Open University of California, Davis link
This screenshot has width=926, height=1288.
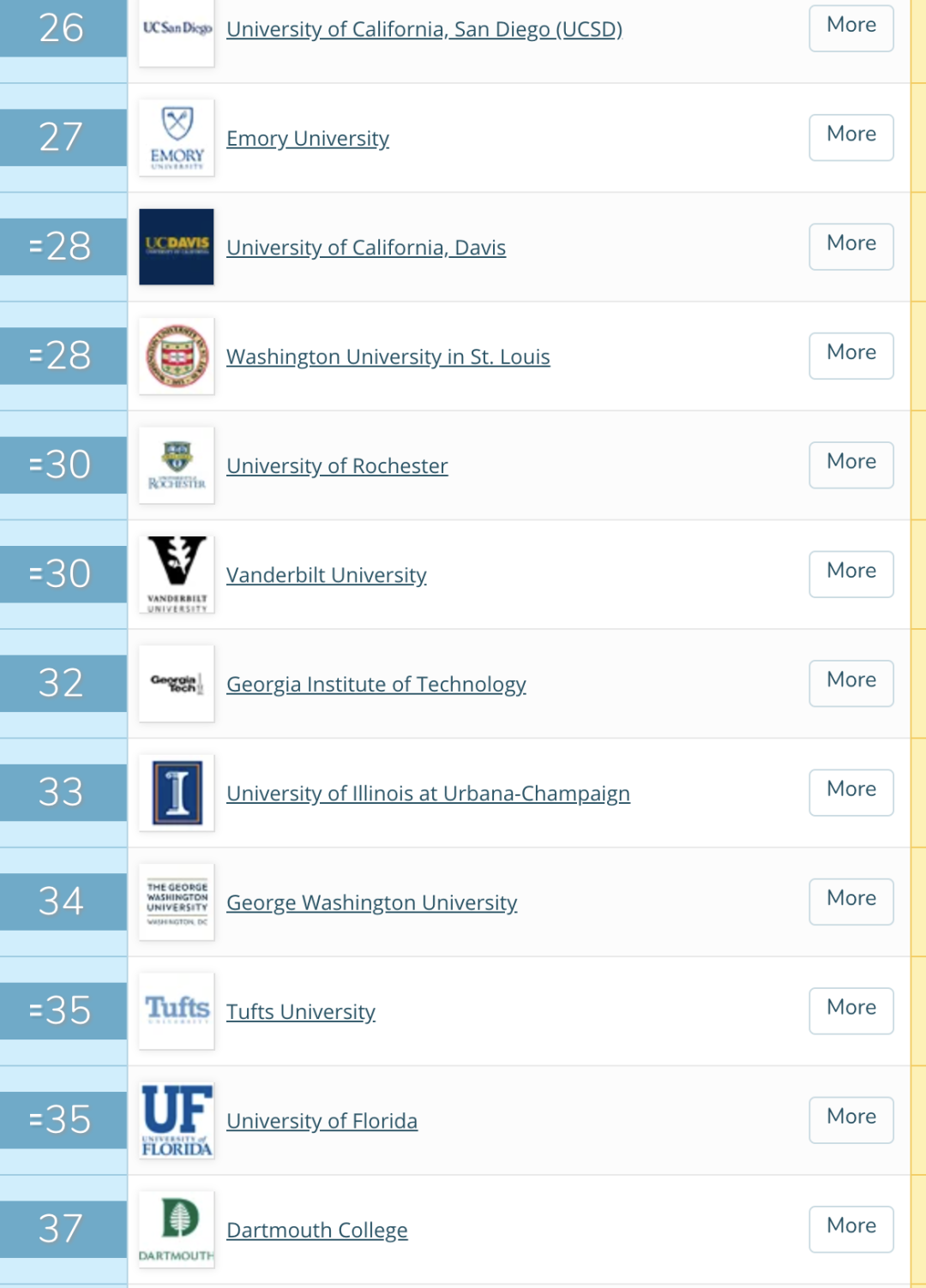[365, 247]
